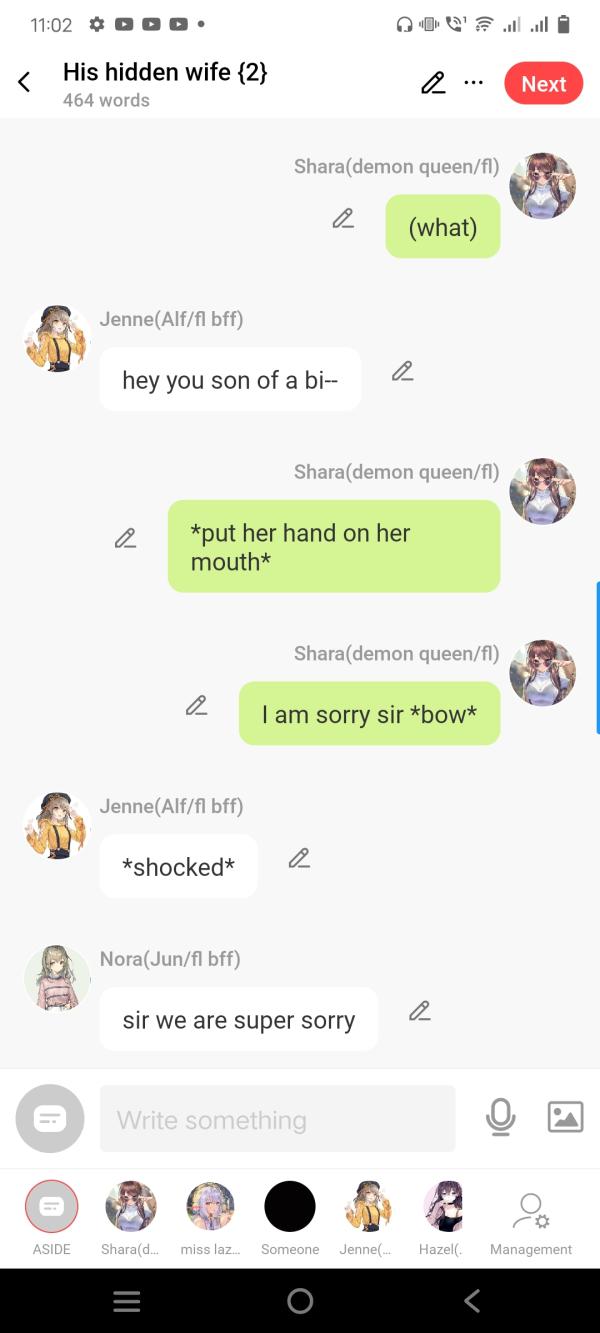Edit the "sir we are super sorry" message
Image resolution: width=600 pixels, height=1333 pixels.
pyautogui.click(x=420, y=1011)
